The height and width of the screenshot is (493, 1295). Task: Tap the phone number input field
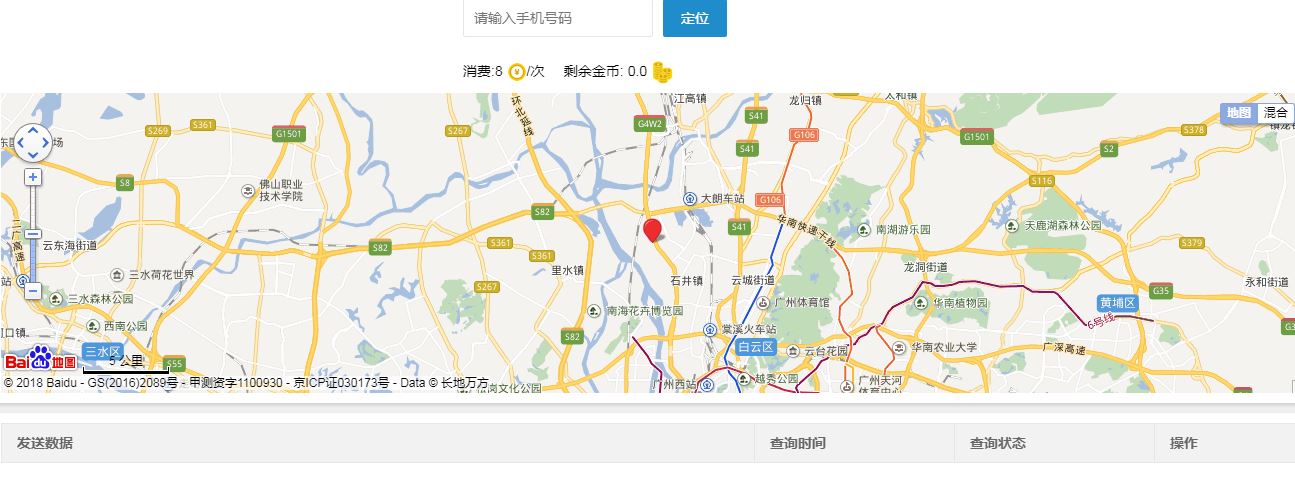coord(557,18)
